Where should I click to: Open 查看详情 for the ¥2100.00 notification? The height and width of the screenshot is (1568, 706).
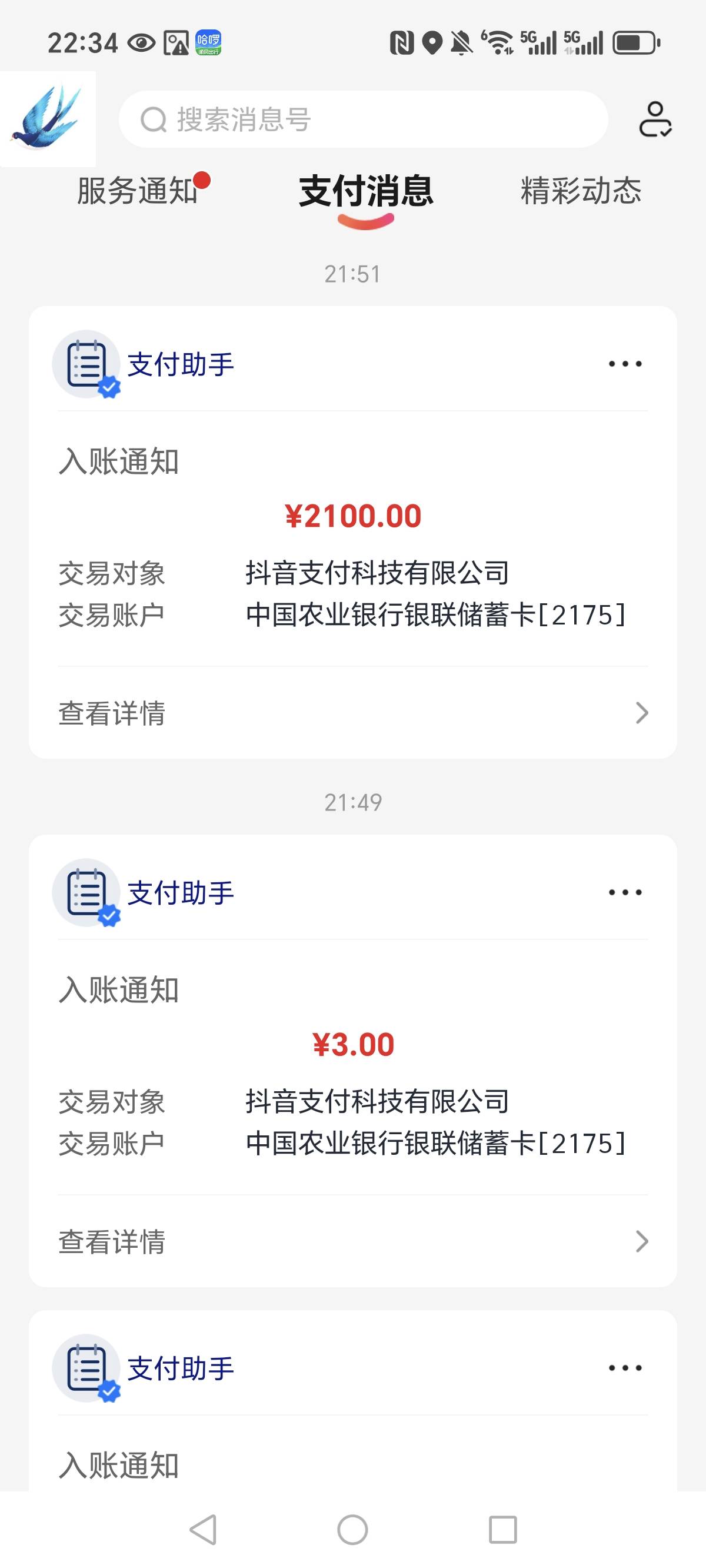coord(353,712)
